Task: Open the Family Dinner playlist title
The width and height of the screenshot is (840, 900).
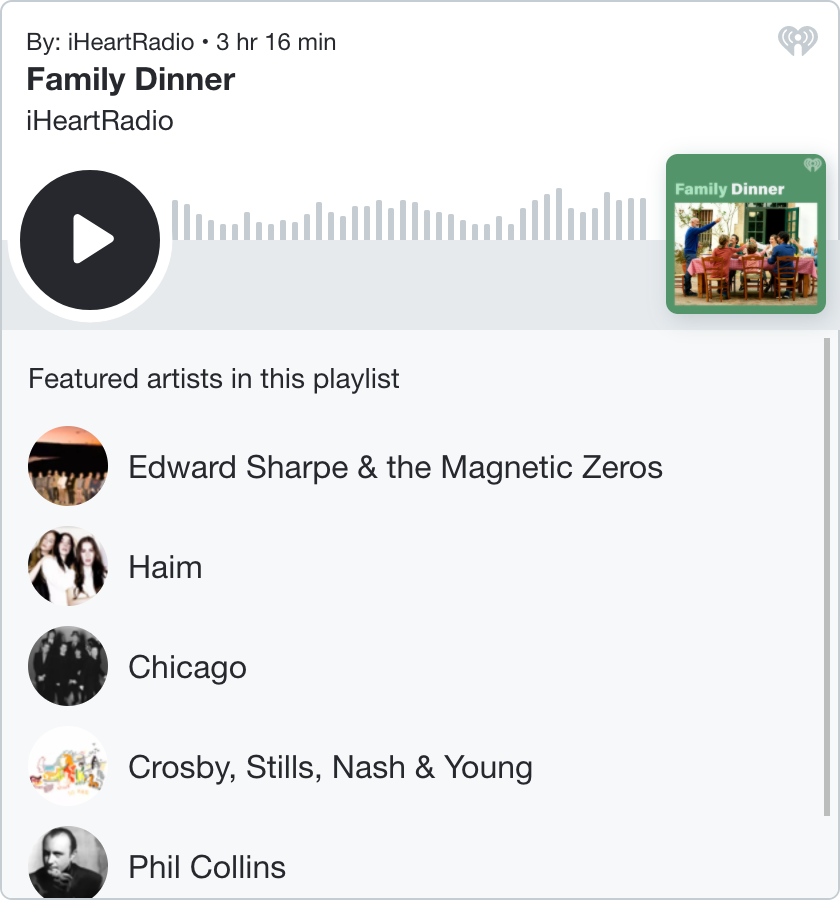Action: tap(130, 80)
